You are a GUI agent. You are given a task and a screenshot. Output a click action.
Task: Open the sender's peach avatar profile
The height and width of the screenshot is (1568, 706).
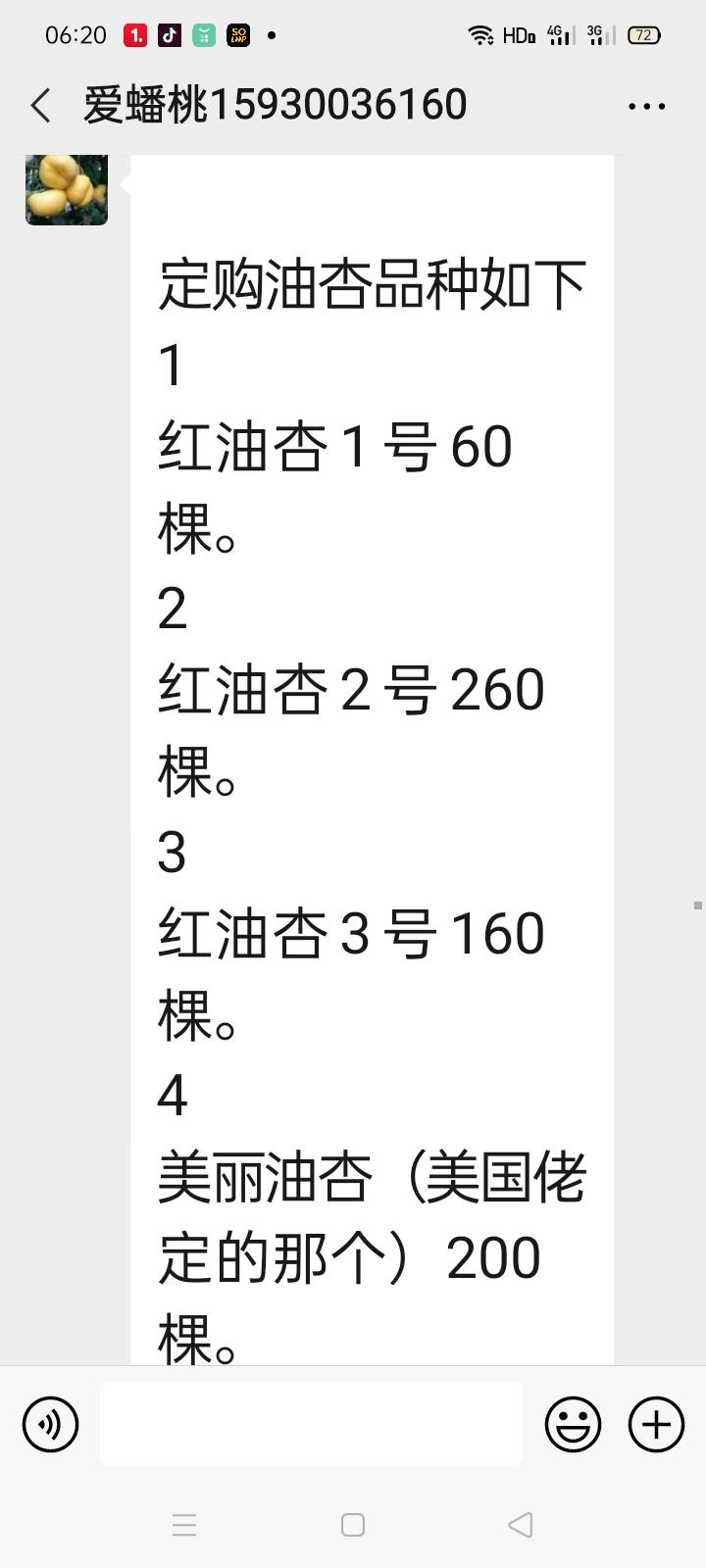point(67,189)
